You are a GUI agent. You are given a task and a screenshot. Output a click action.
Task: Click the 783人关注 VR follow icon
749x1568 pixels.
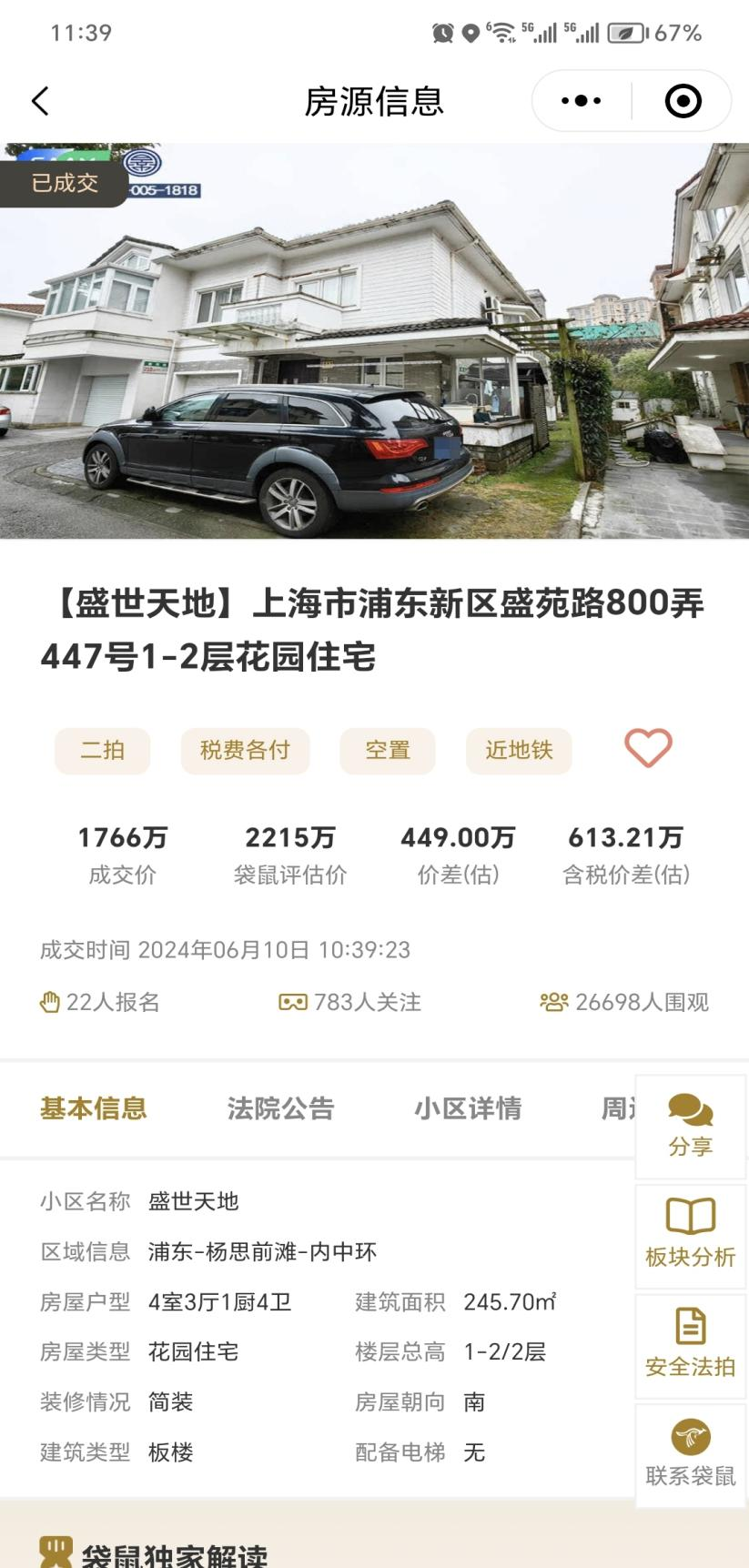[292, 1001]
